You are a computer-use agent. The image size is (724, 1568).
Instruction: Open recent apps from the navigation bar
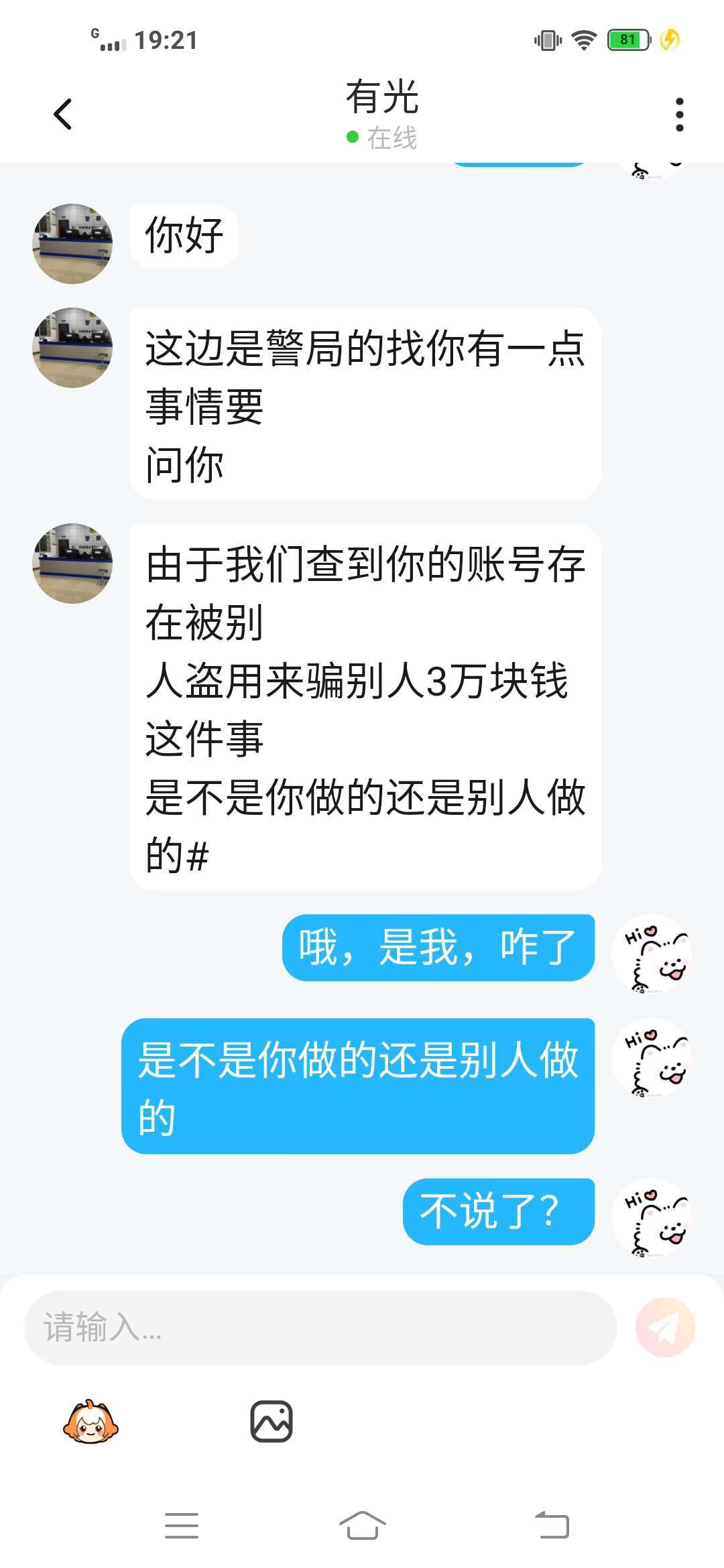coord(182,1526)
